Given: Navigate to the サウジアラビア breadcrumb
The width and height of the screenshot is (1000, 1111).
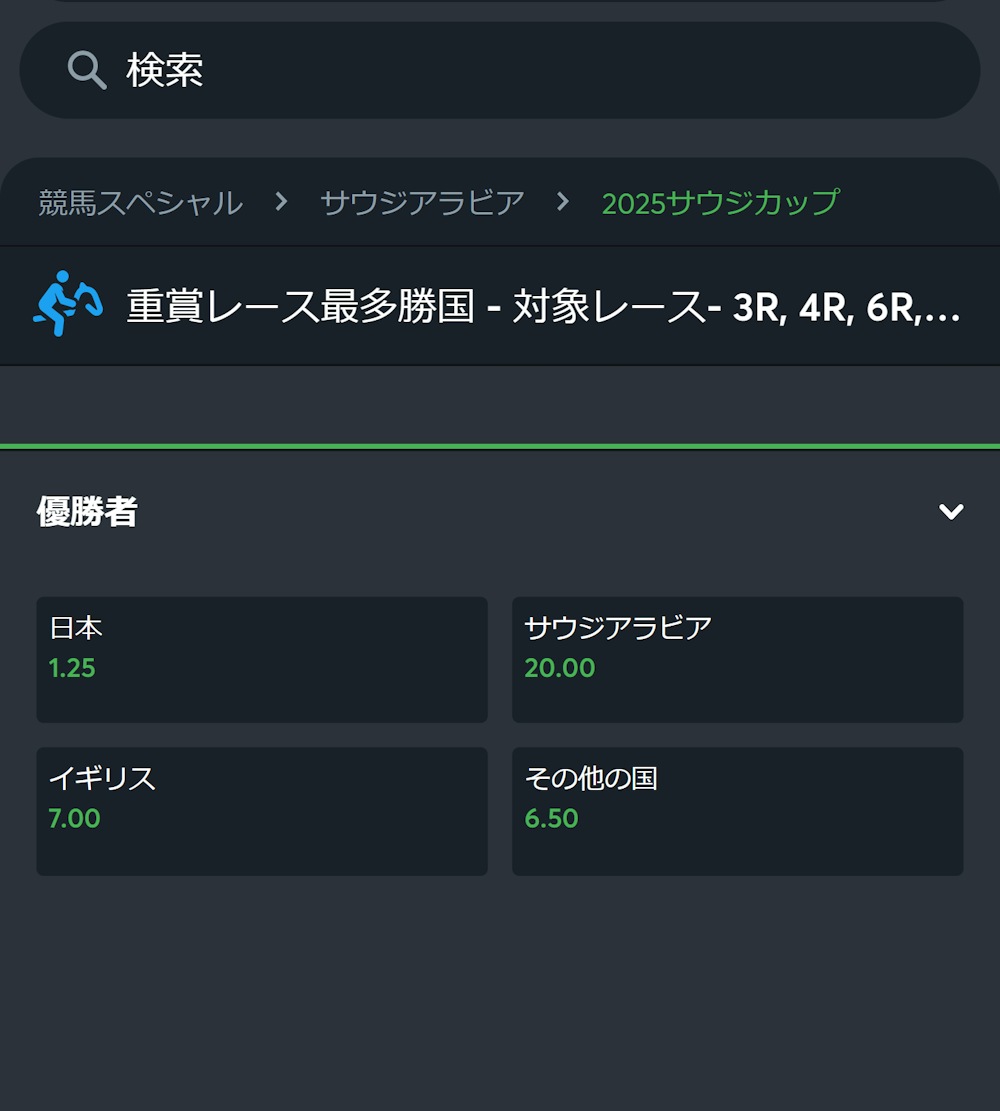Looking at the screenshot, I should click(x=421, y=202).
